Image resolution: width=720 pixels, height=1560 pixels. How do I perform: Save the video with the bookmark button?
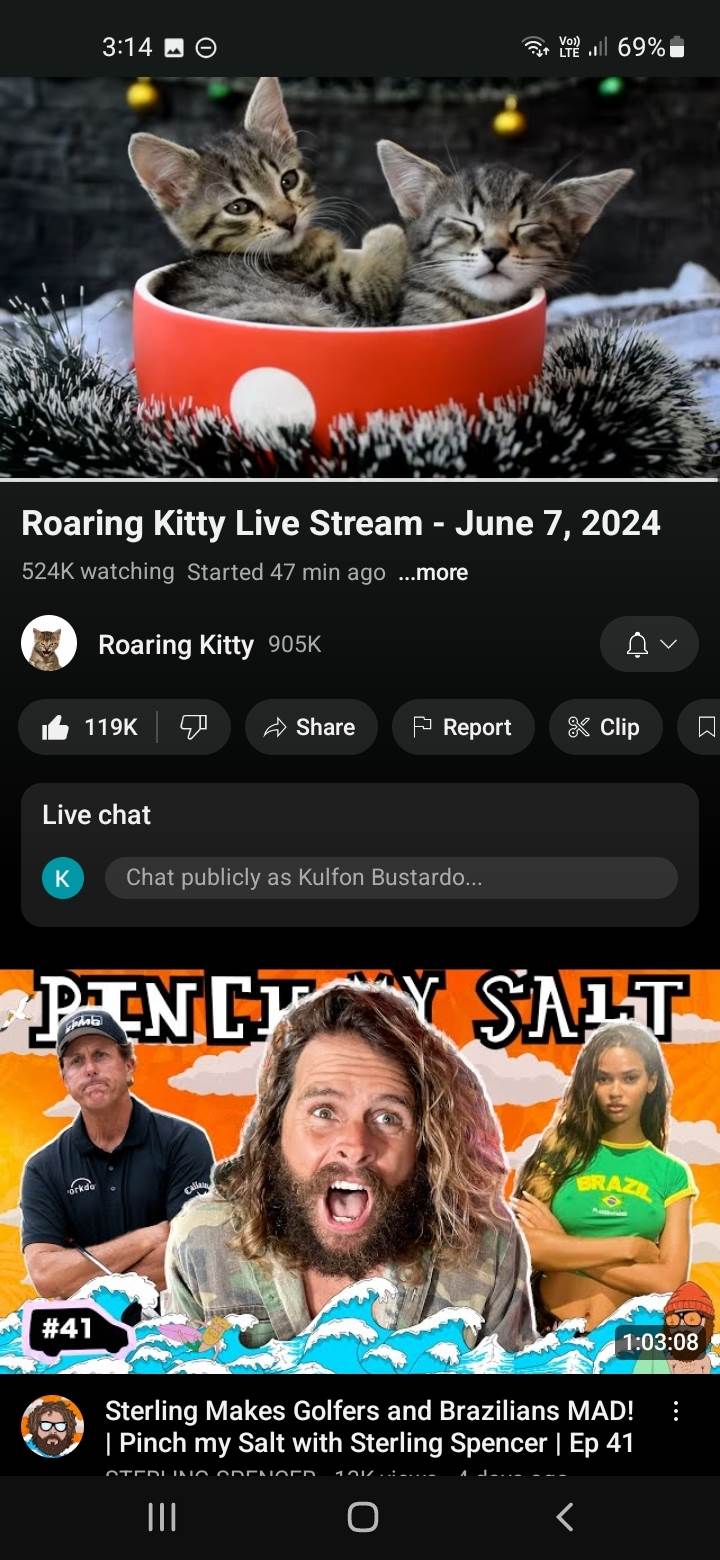coord(706,727)
